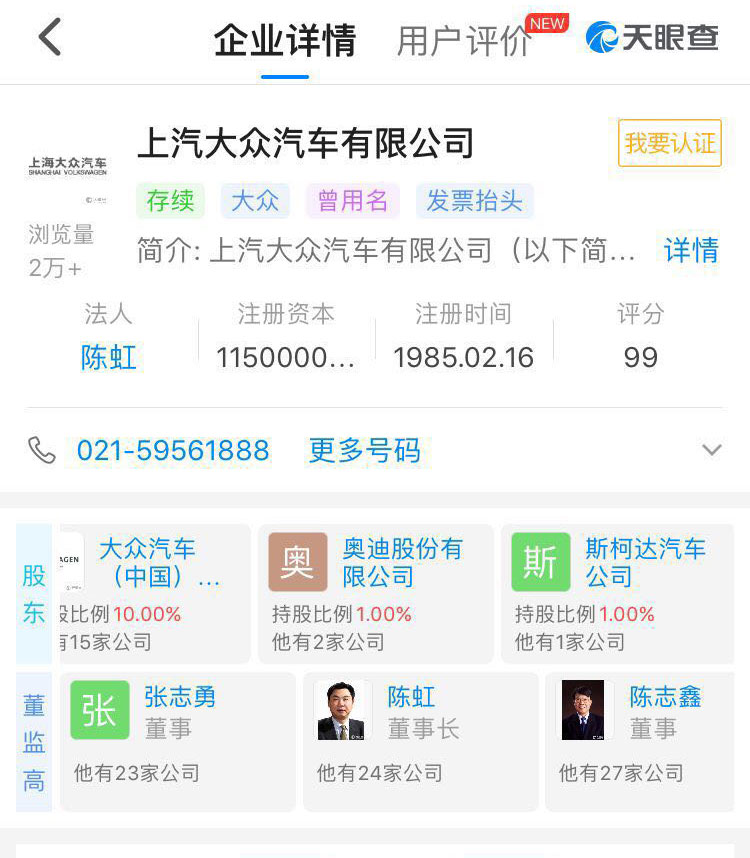The width and height of the screenshot is (750, 858).
Task: Tap the 我要认证 button
Action: tap(670, 143)
